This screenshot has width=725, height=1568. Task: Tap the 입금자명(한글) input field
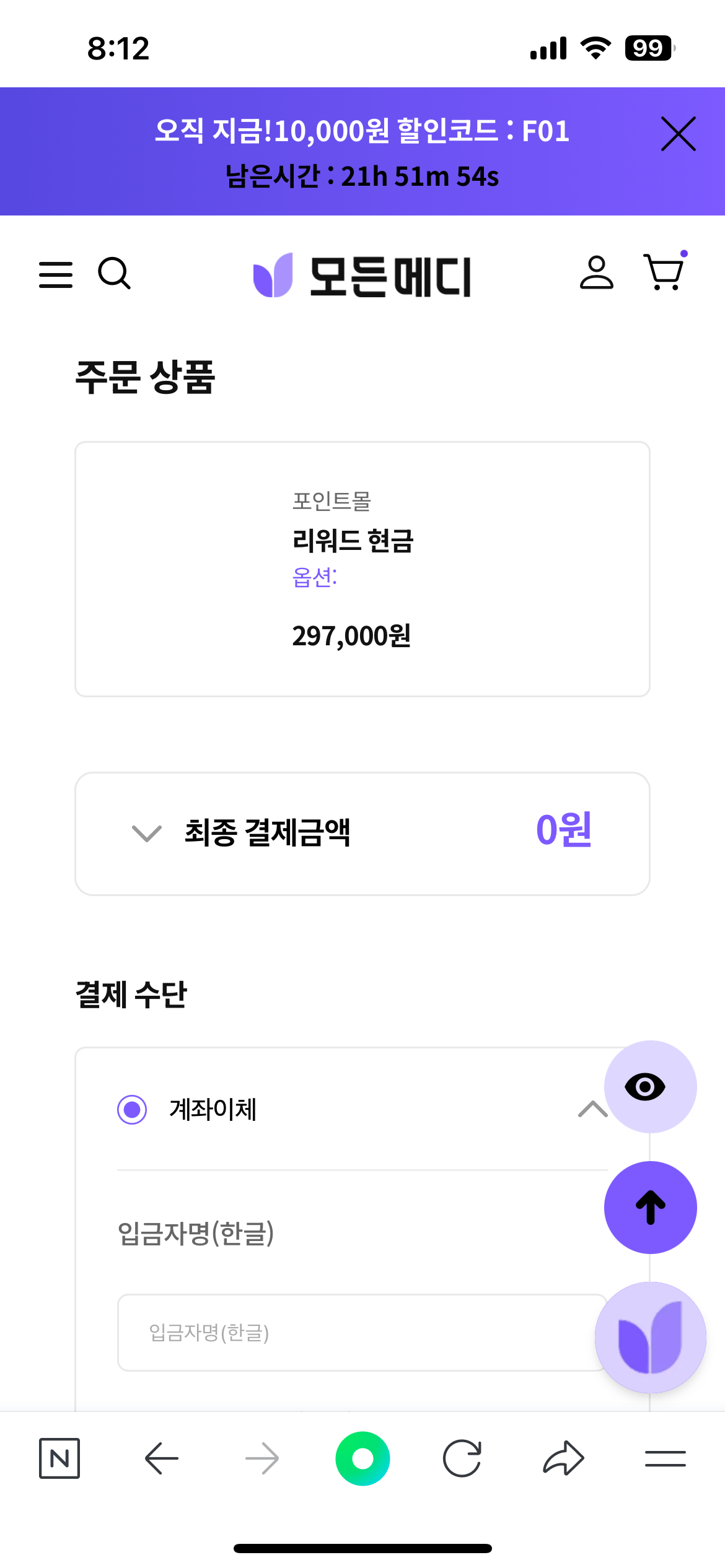click(x=362, y=1332)
